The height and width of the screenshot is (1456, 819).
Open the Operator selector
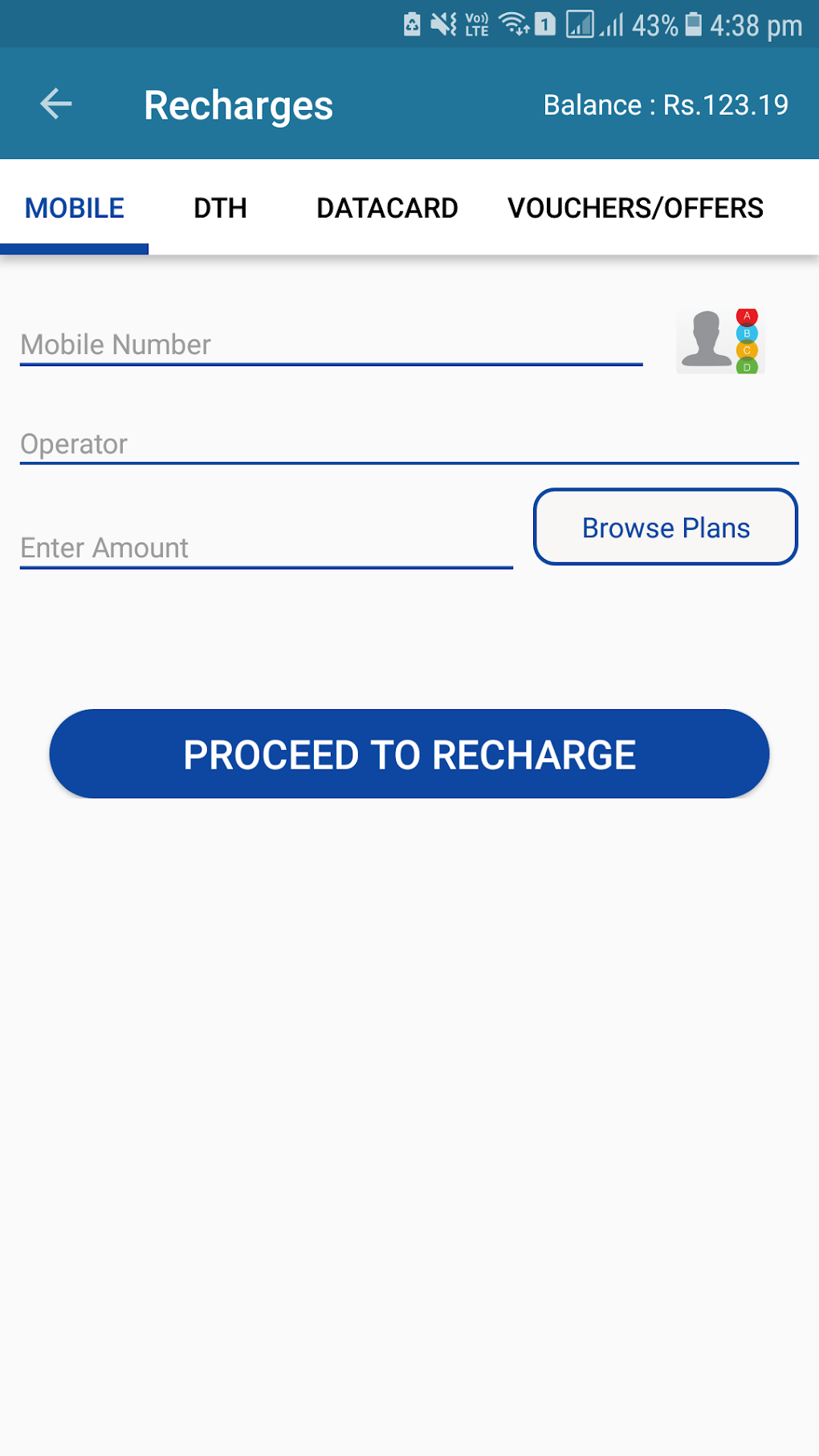click(409, 444)
